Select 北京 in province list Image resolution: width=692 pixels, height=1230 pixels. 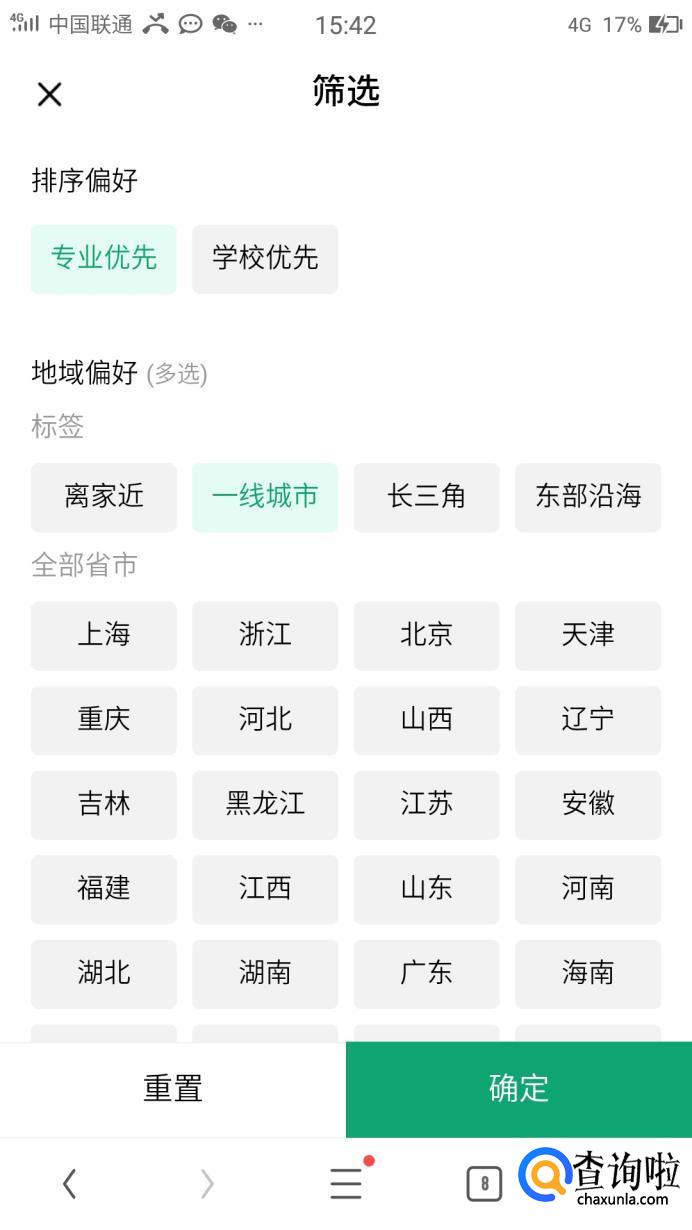[x=427, y=636]
